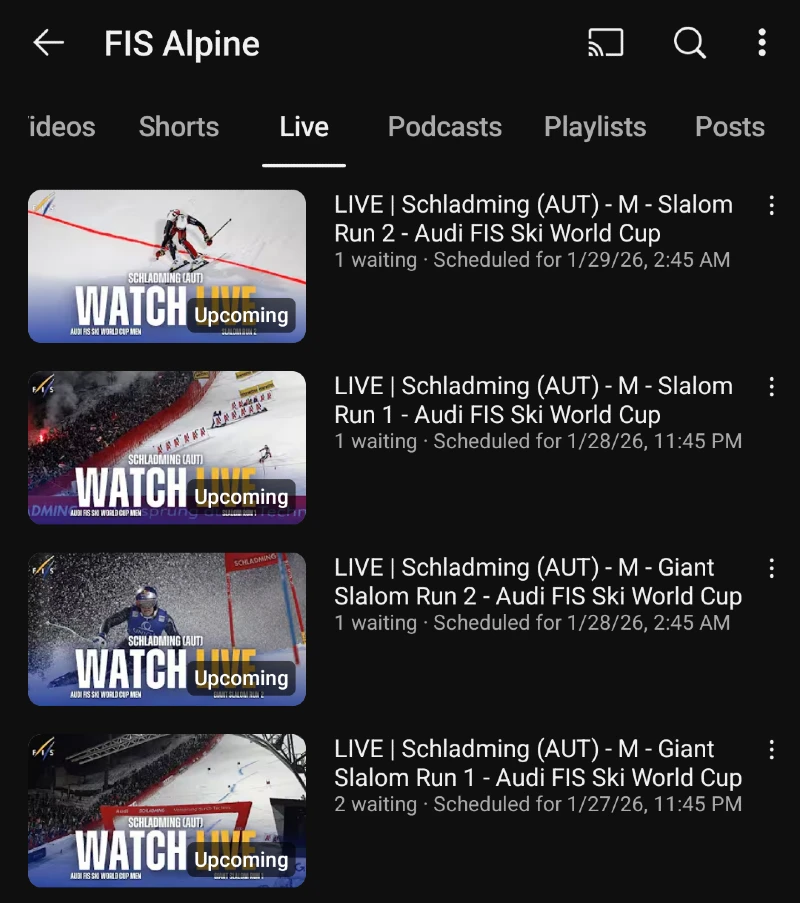Open the channel overflow menu at top right
The image size is (800, 903).
pyautogui.click(x=763, y=43)
